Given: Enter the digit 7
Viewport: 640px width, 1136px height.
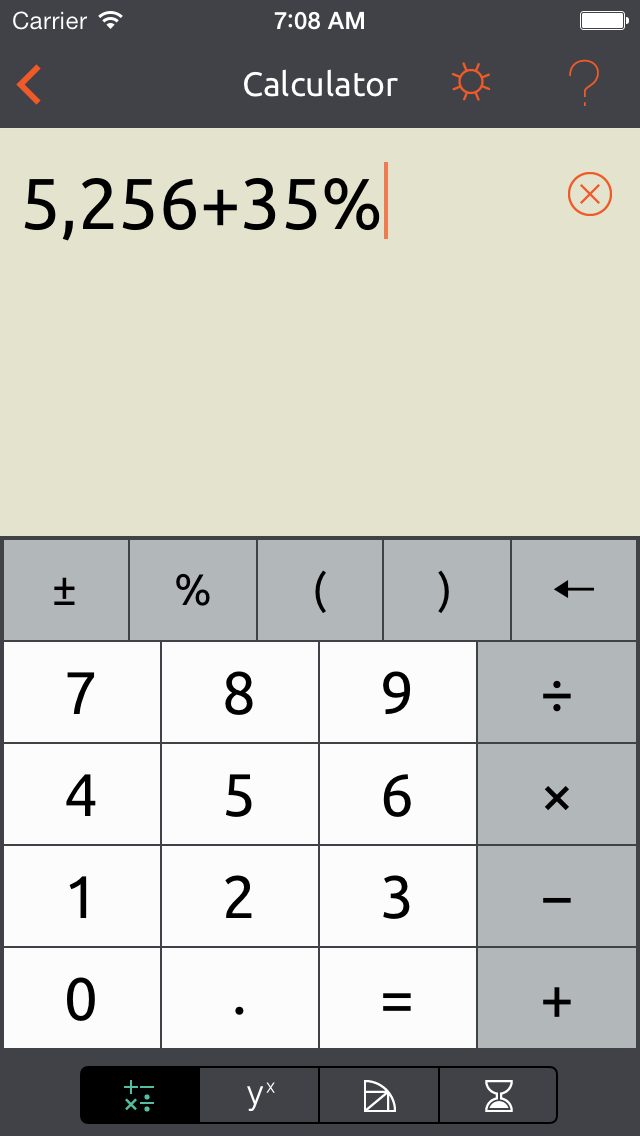Looking at the screenshot, I should pyautogui.click(x=81, y=693).
